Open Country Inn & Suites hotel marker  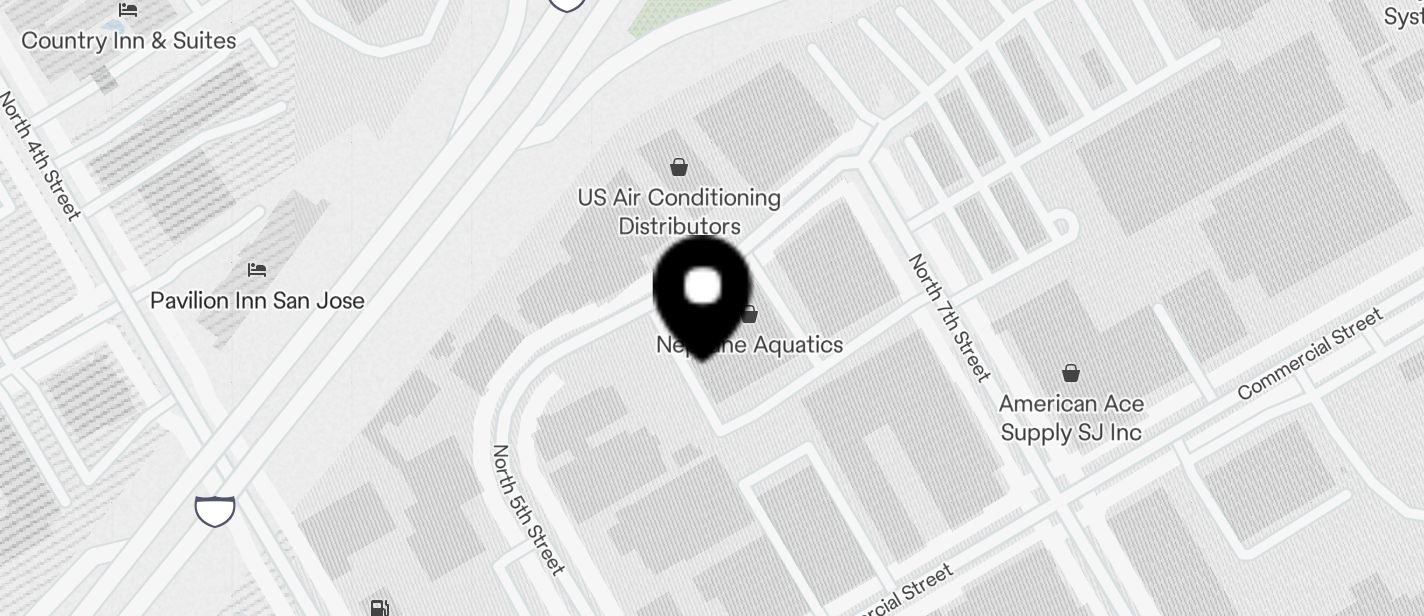128,11
